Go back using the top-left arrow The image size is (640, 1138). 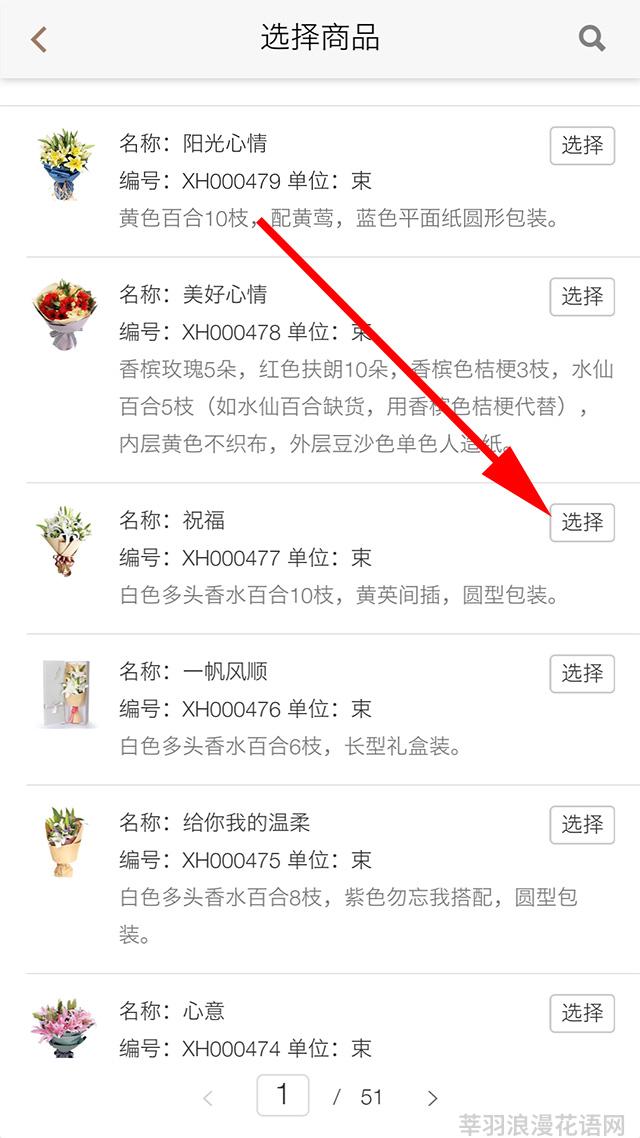(39, 40)
